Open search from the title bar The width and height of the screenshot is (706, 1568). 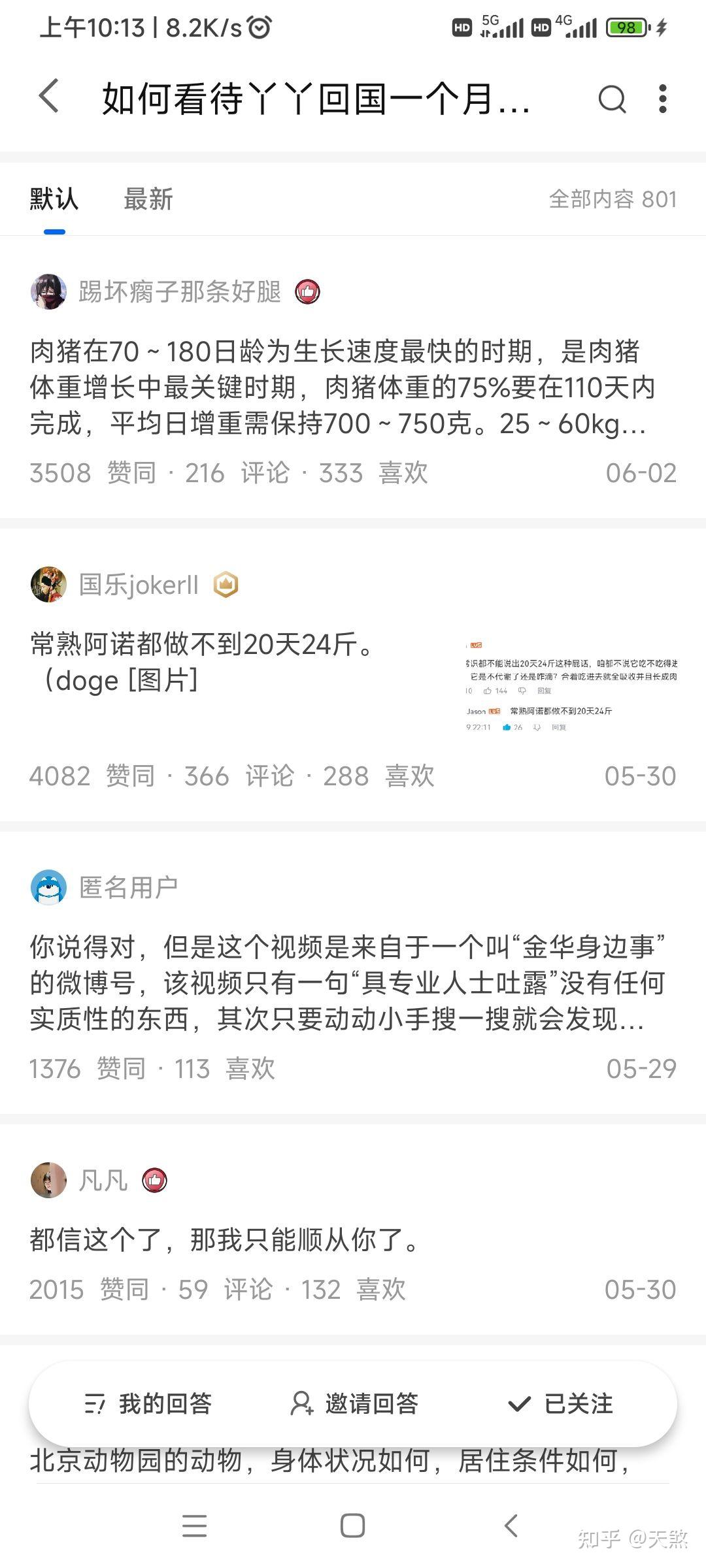tap(612, 99)
